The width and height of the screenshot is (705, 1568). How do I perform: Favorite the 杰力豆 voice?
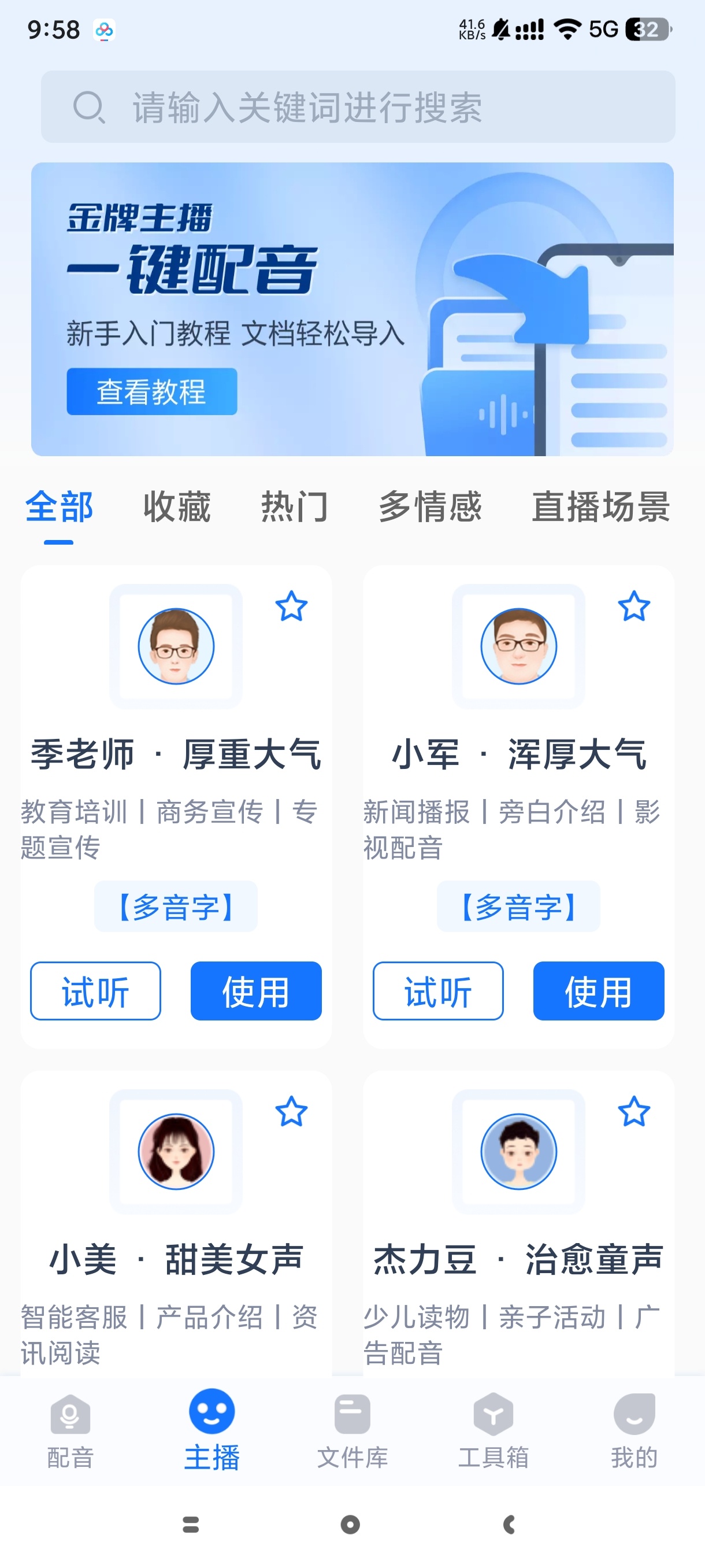coord(634,1111)
